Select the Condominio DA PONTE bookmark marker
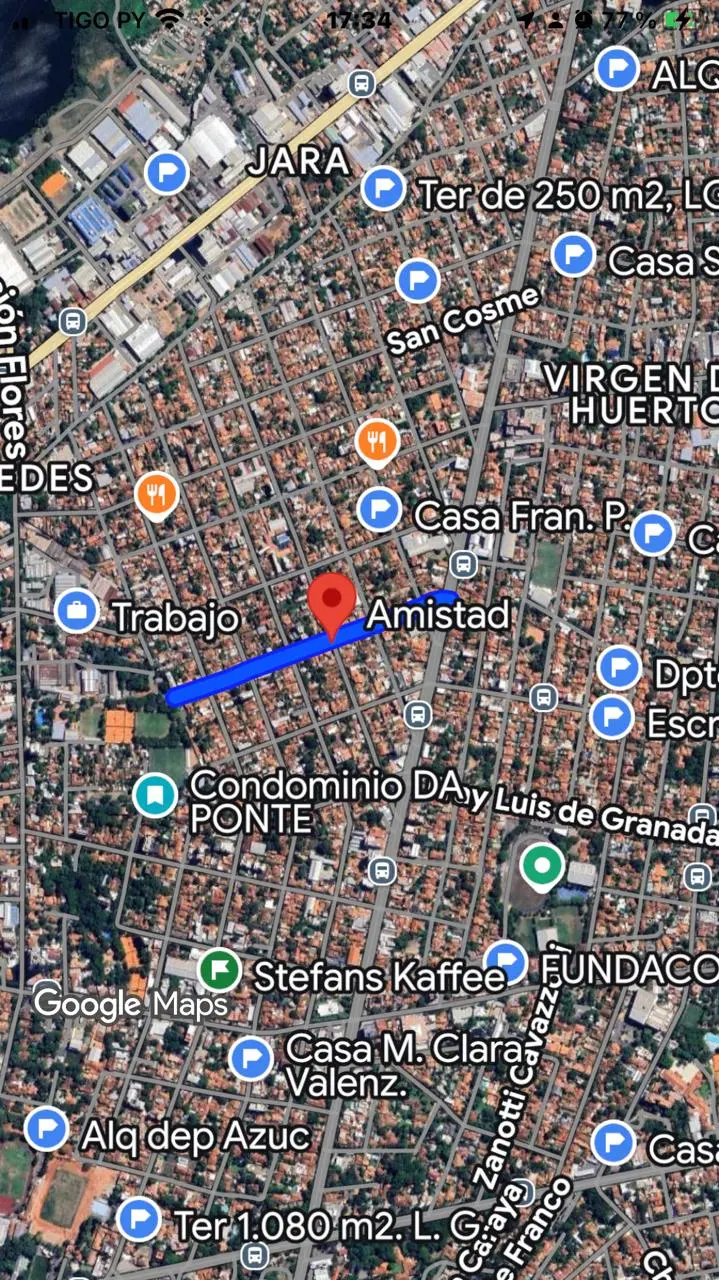 pyautogui.click(x=155, y=796)
